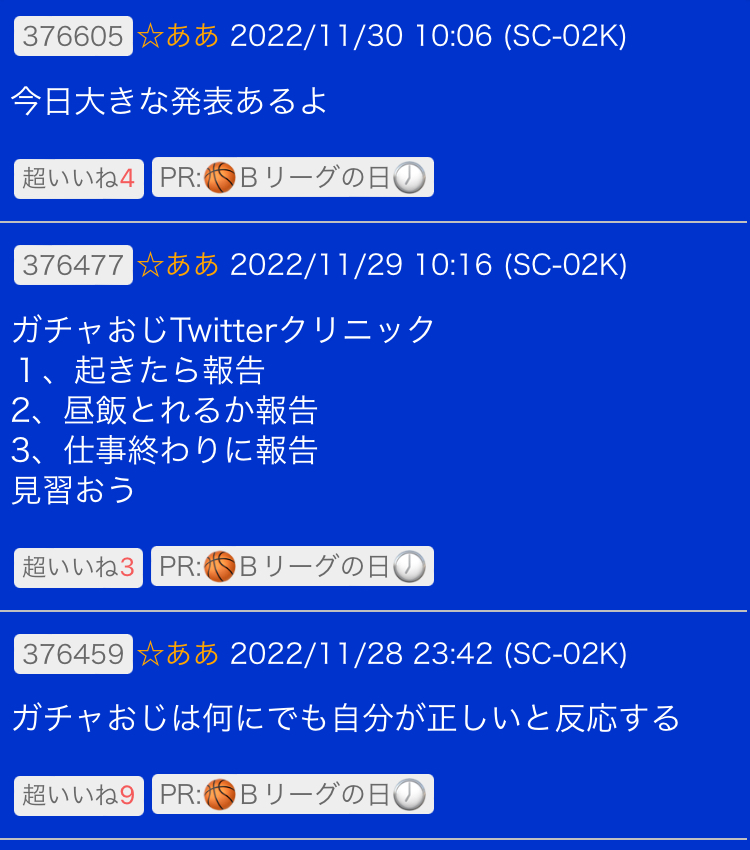Screen dimensions: 750x850
Task: Open ☆ああ's name on the 2022/11/30 post
Action: coord(178,37)
